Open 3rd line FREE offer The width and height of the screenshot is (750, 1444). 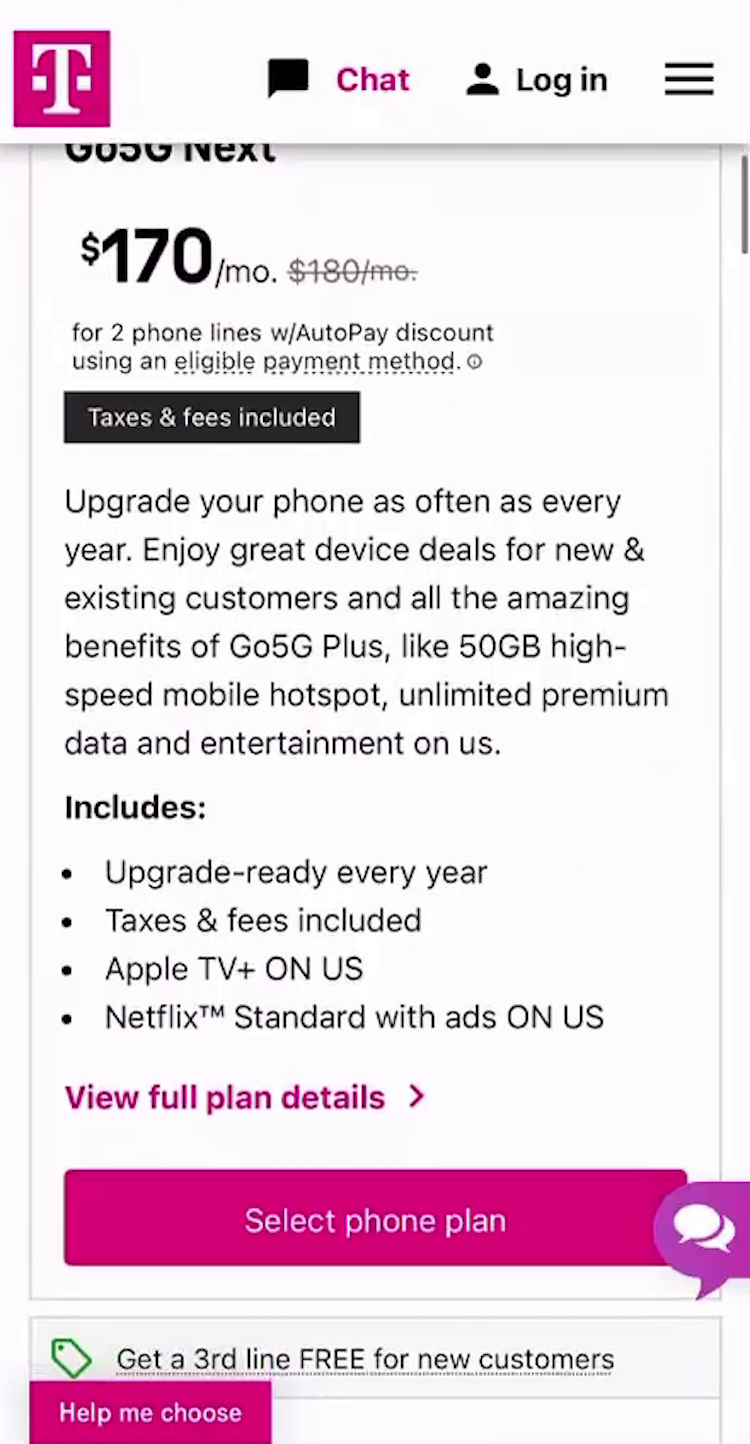click(x=365, y=1359)
